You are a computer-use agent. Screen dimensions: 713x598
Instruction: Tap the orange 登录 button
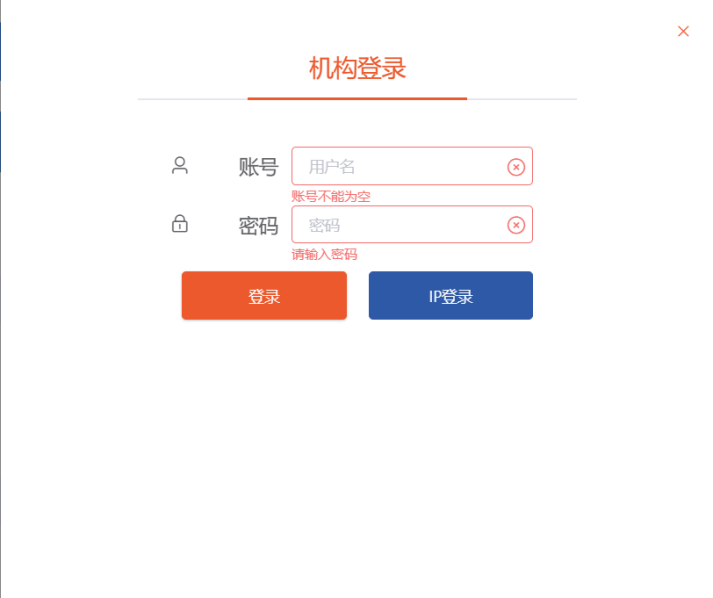(x=264, y=296)
